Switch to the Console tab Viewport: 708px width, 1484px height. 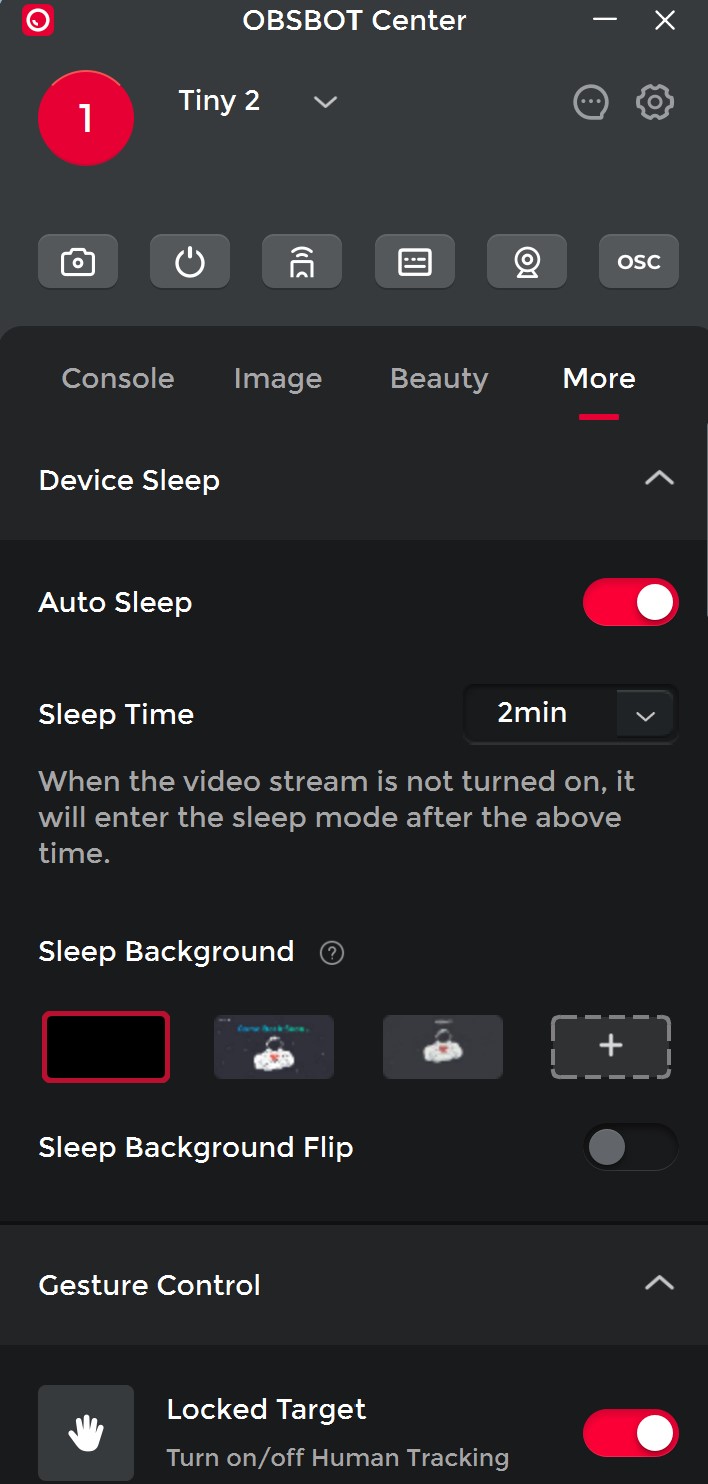118,378
